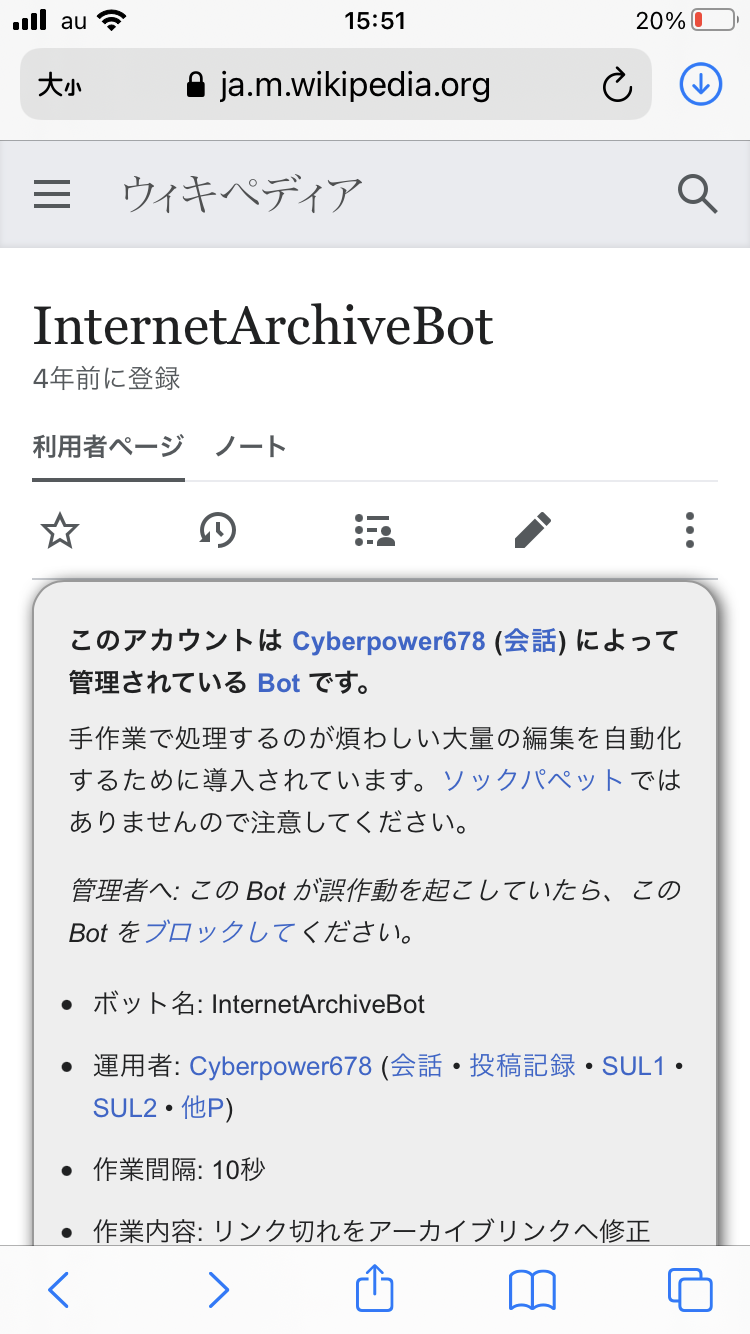Follow the ソックパペット link
750x1334 pixels.
[x=533, y=780]
